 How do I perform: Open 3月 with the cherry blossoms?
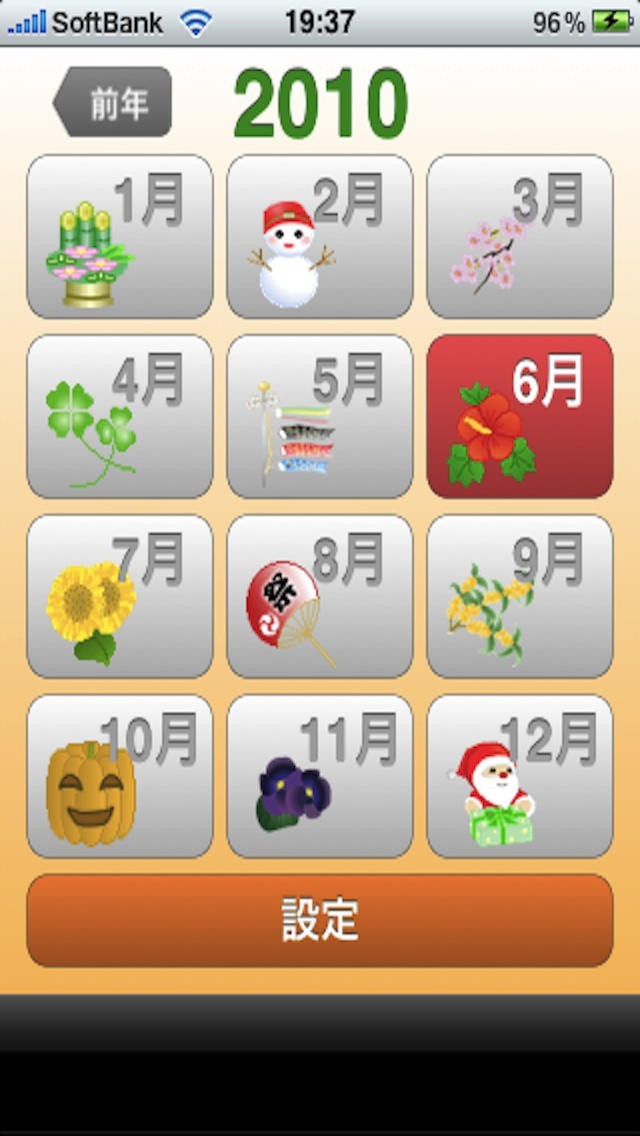519,237
